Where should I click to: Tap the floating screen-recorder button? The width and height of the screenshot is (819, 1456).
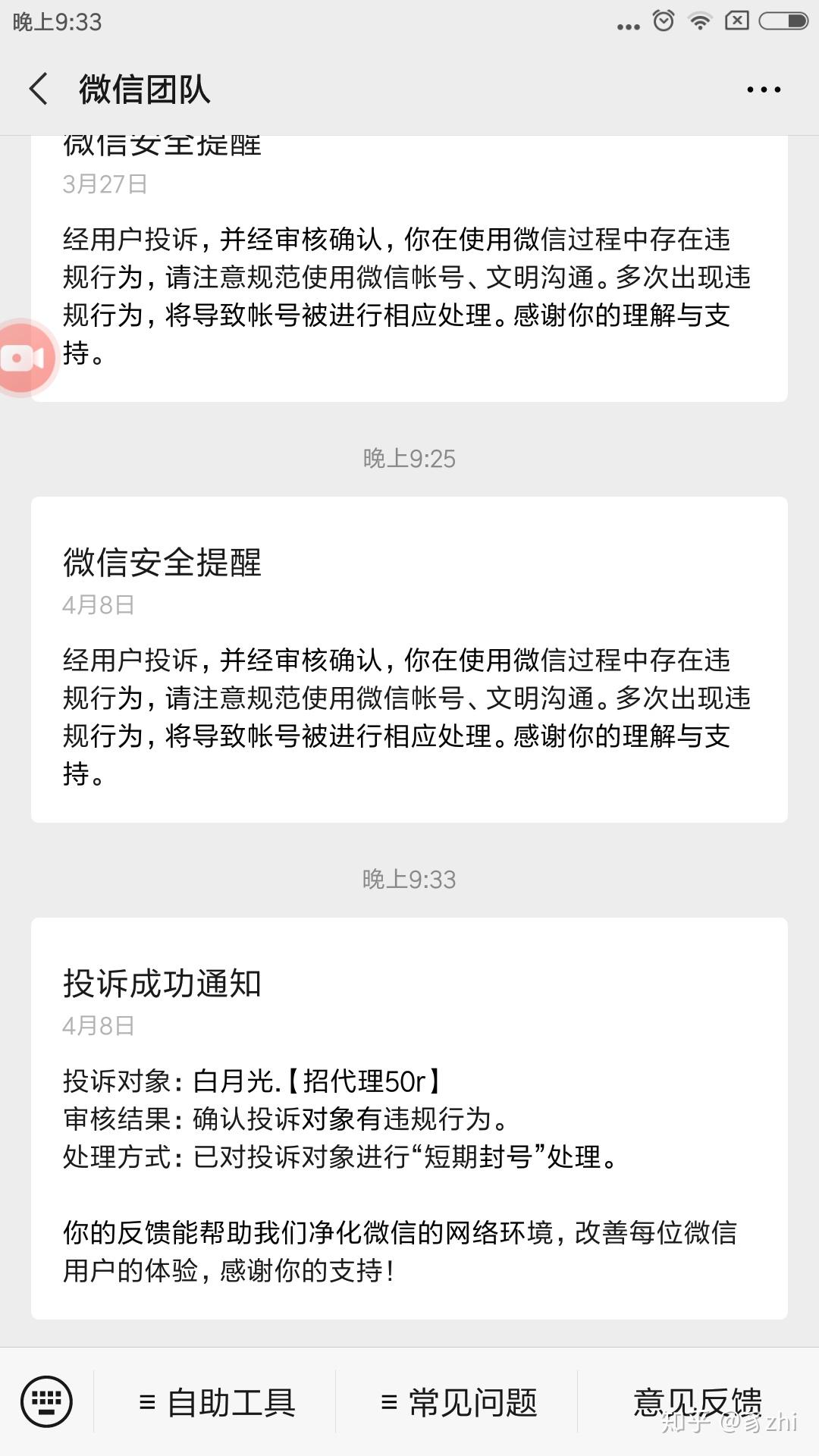click(23, 358)
